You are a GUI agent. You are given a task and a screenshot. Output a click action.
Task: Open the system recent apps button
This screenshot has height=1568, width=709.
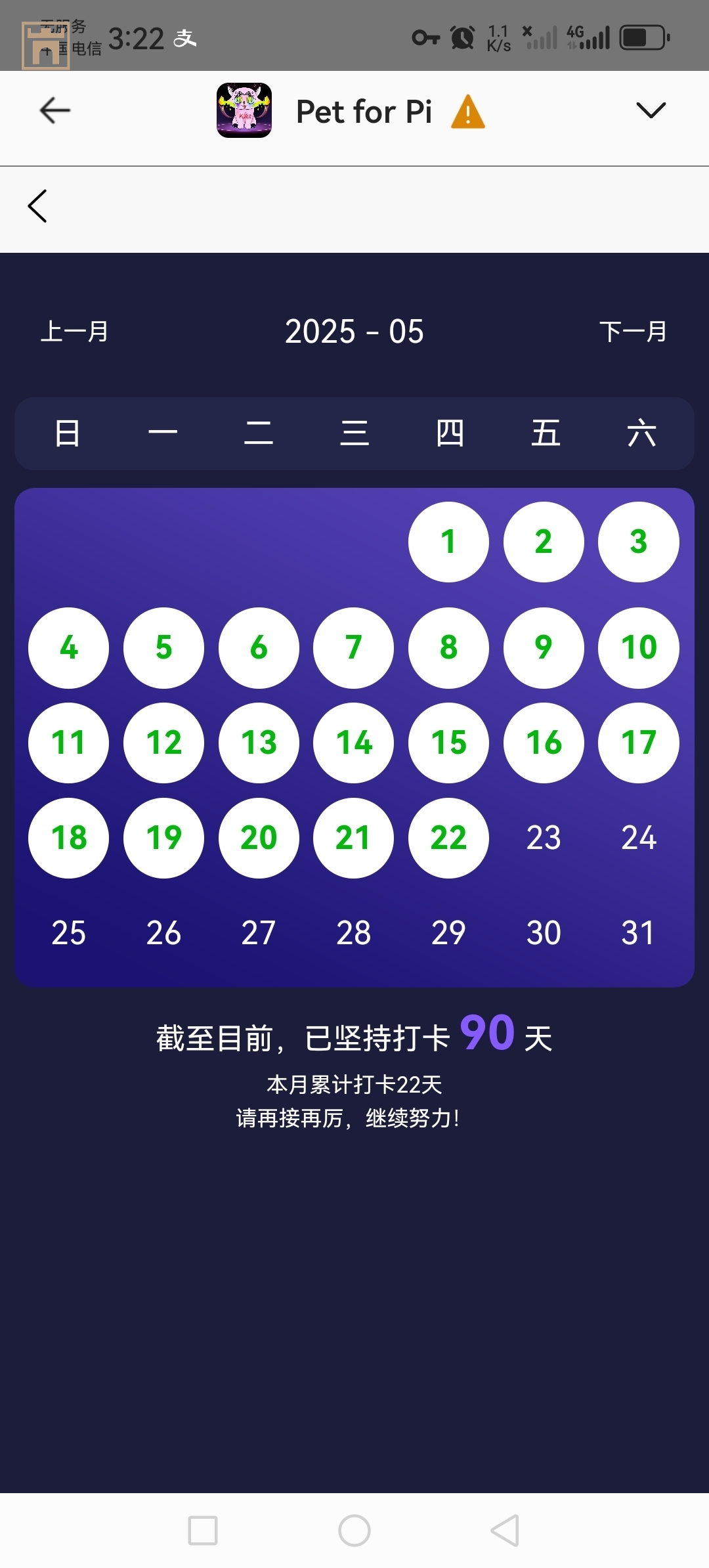[203, 1531]
